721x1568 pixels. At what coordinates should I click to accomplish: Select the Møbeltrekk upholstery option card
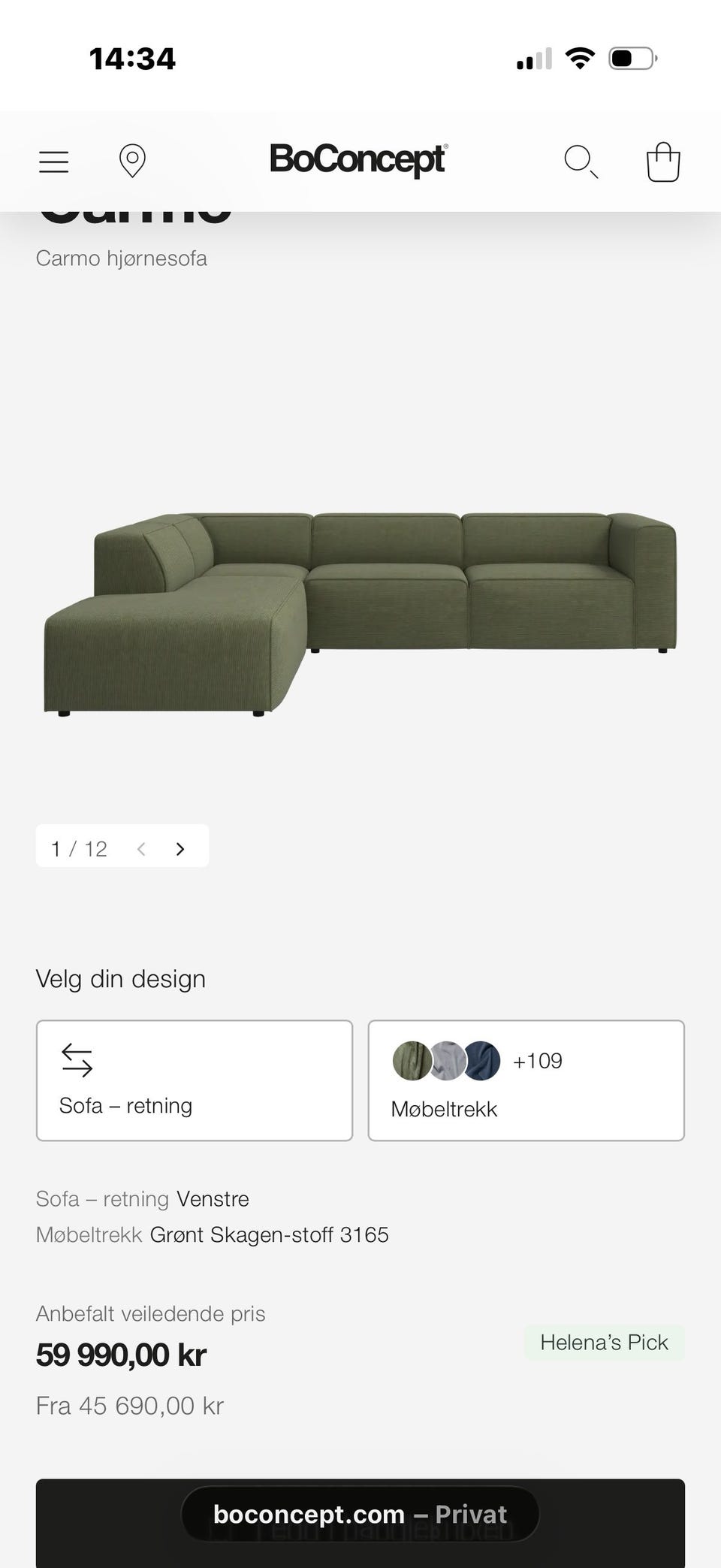526,1080
